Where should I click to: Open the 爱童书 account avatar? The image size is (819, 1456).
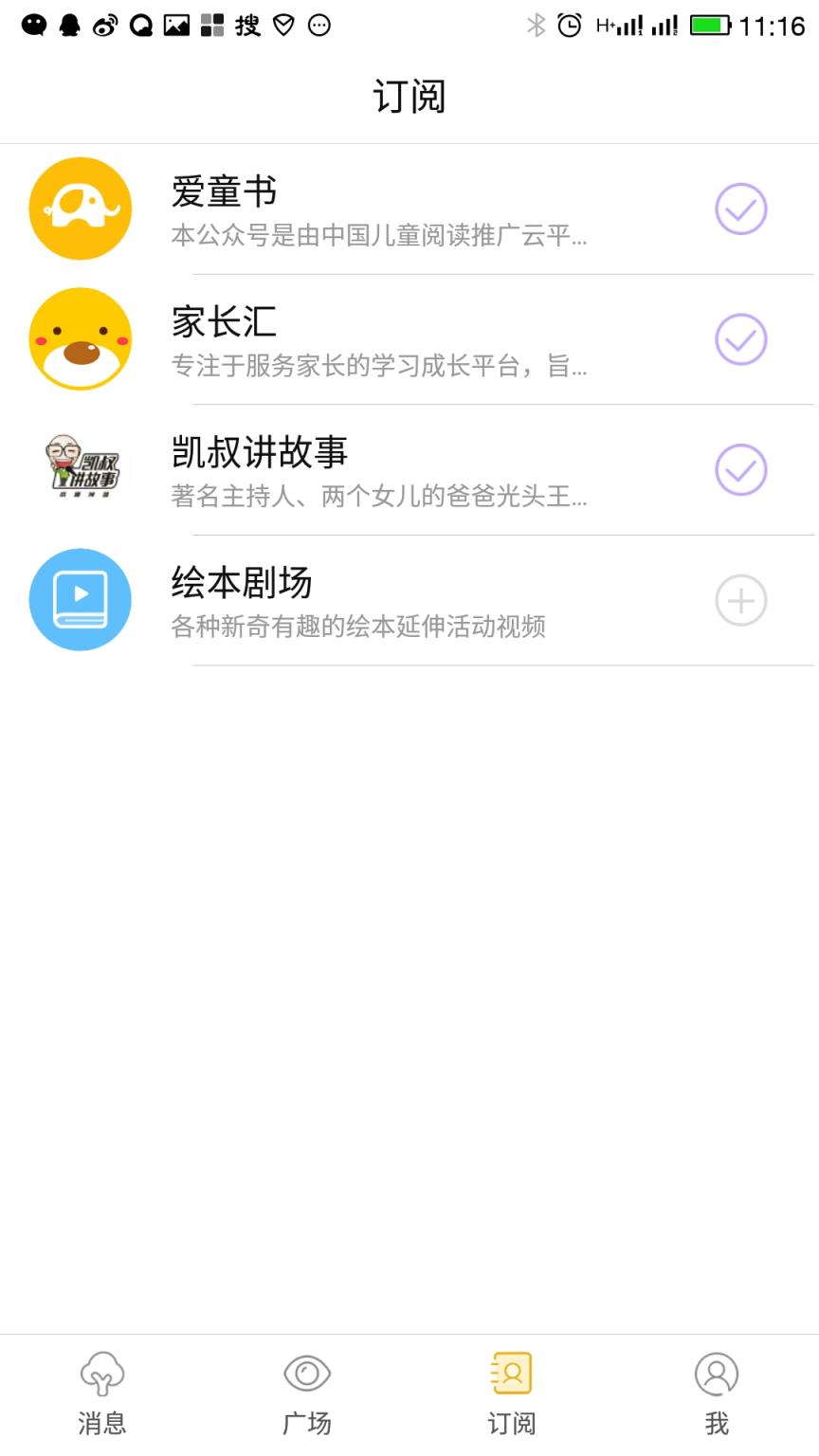tap(80, 209)
